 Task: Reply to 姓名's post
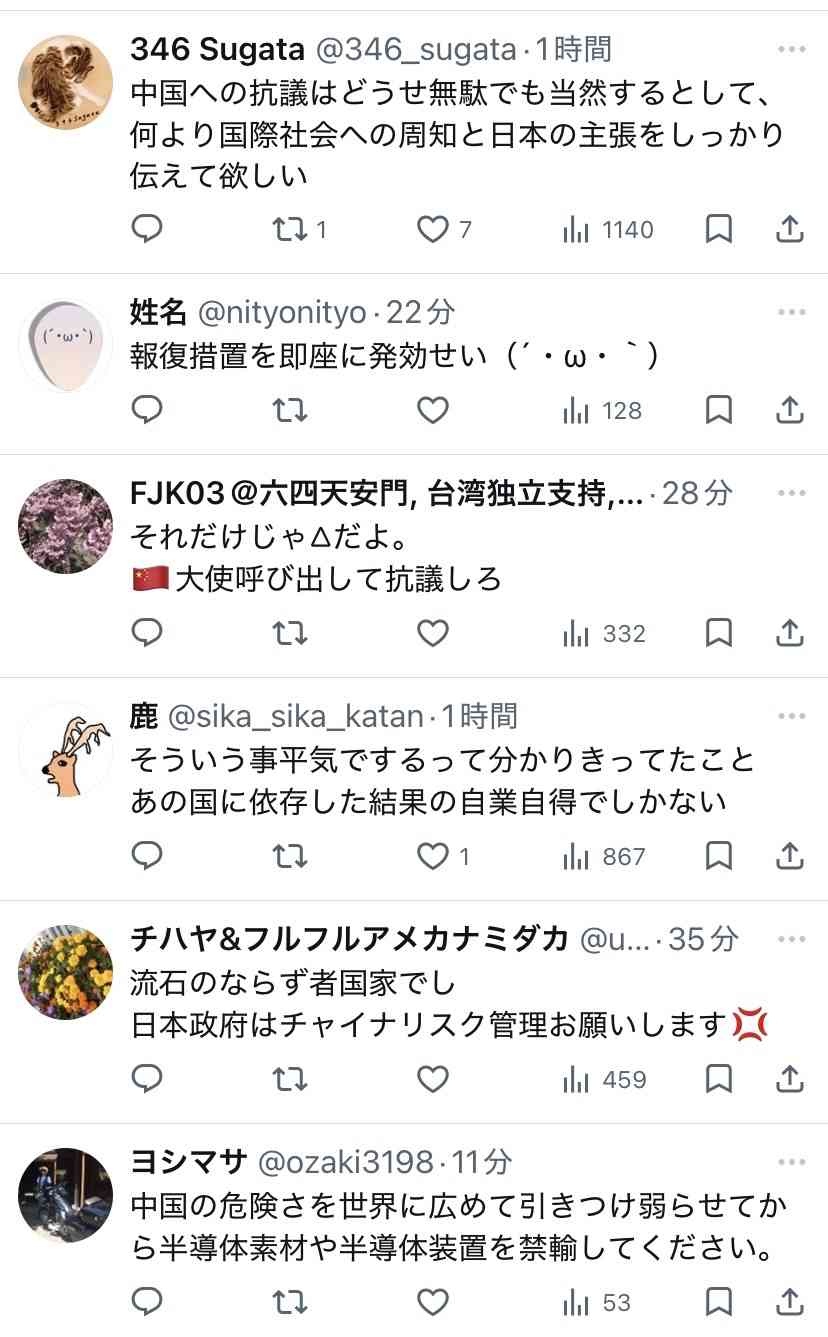(148, 410)
